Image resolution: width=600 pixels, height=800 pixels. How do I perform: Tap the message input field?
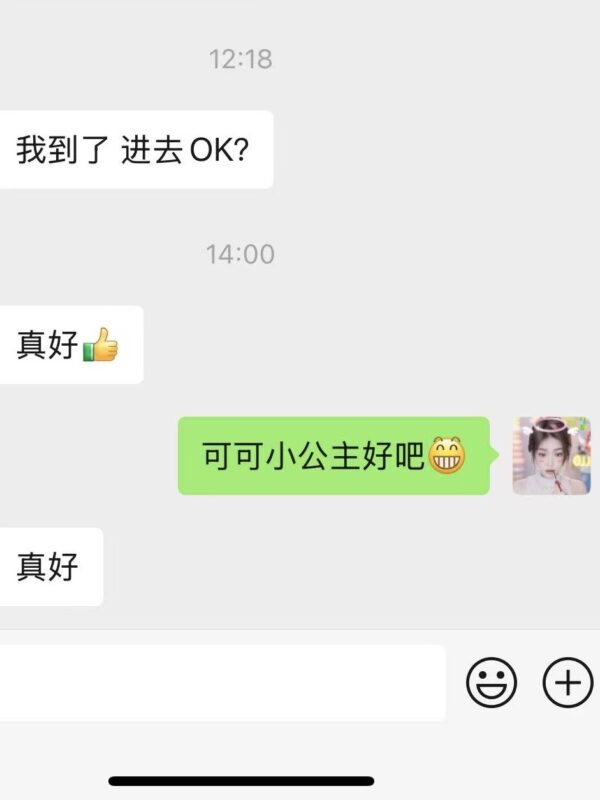(220, 683)
